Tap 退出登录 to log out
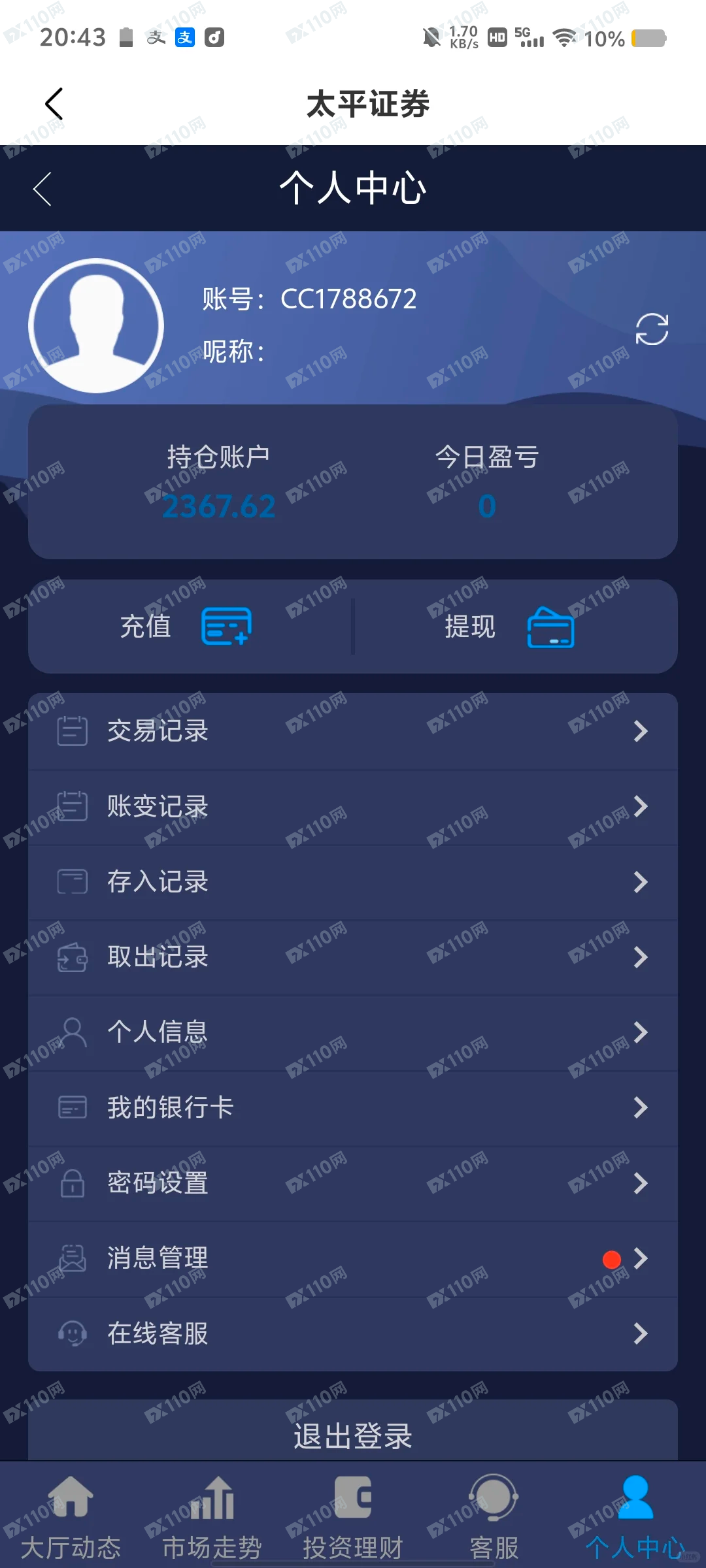The image size is (706, 1568). 353,1435
